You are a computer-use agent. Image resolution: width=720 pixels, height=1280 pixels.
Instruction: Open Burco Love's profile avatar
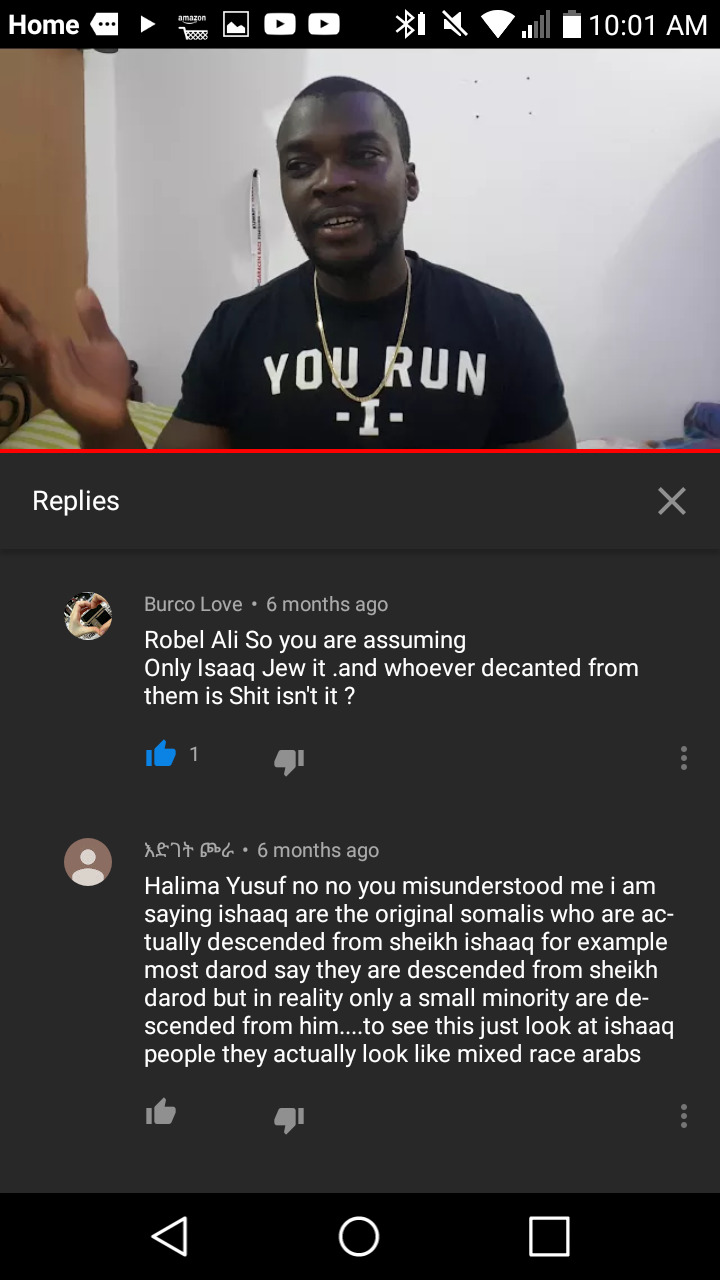(88, 616)
